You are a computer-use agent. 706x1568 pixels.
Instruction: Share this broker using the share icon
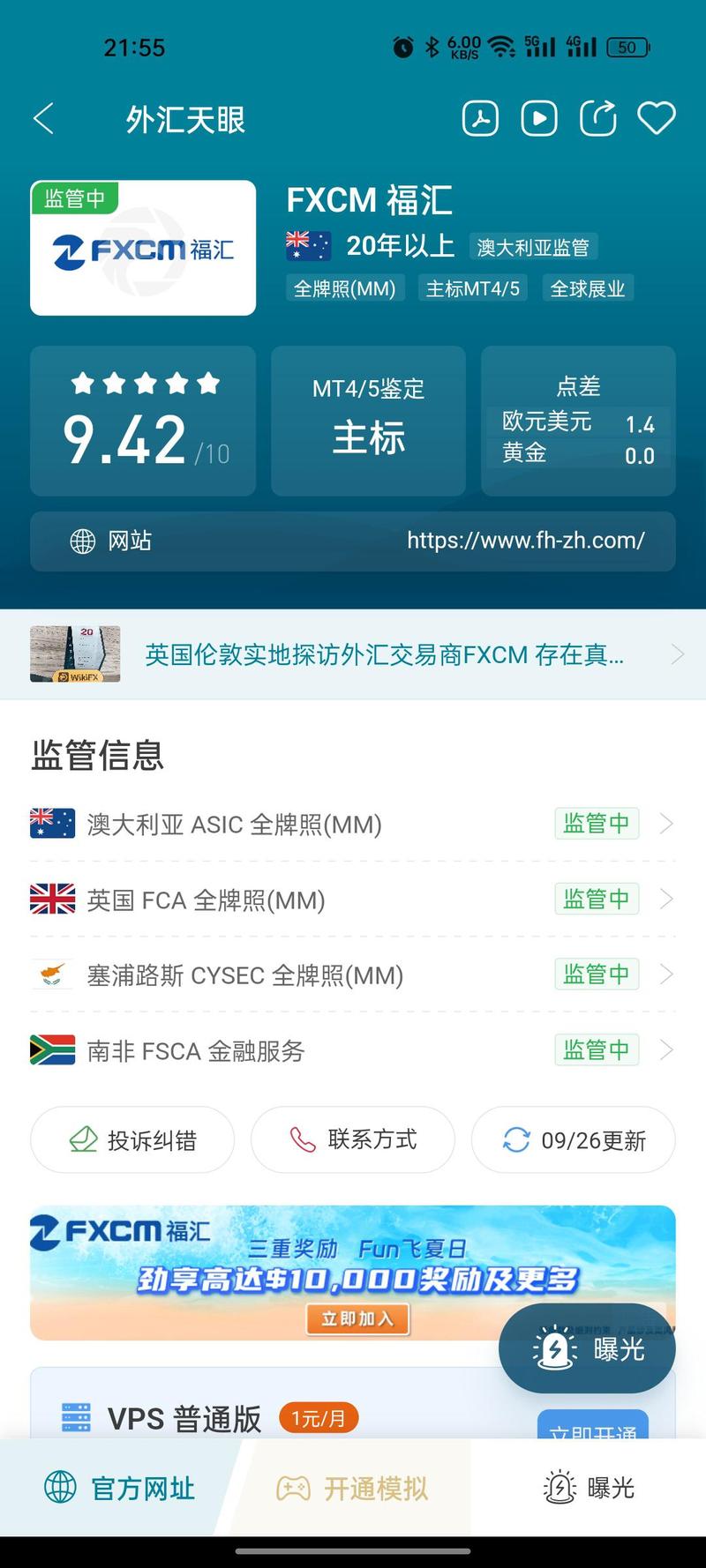pos(597,116)
